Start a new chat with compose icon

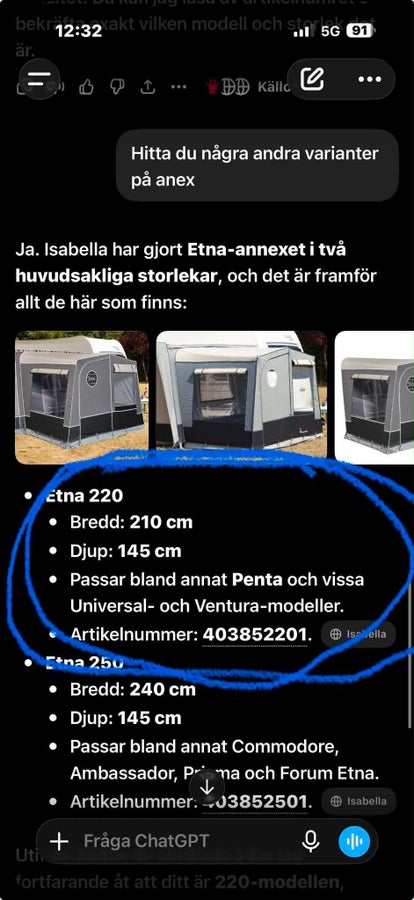pos(313,79)
